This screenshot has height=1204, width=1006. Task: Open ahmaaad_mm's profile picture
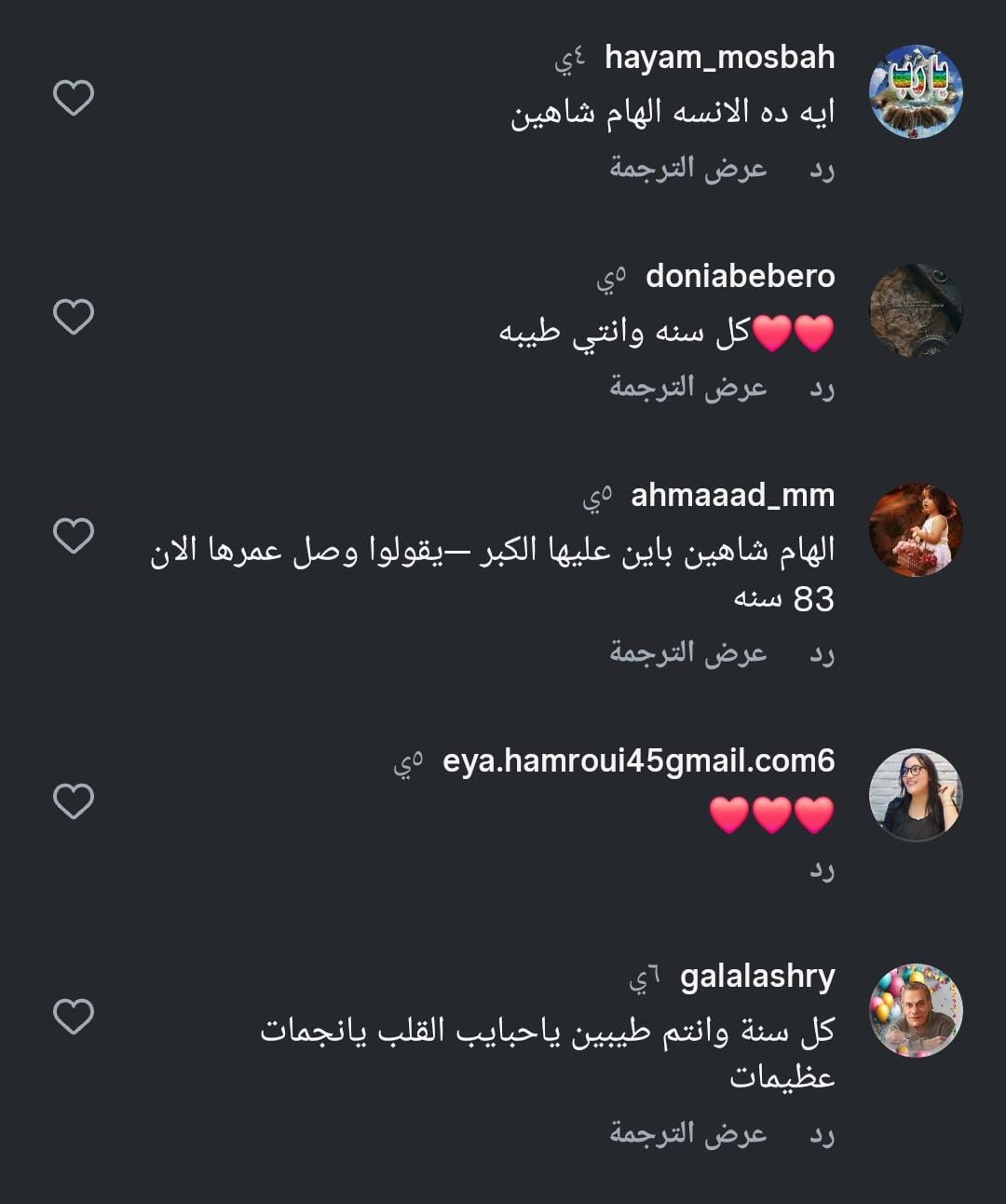[x=916, y=529]
